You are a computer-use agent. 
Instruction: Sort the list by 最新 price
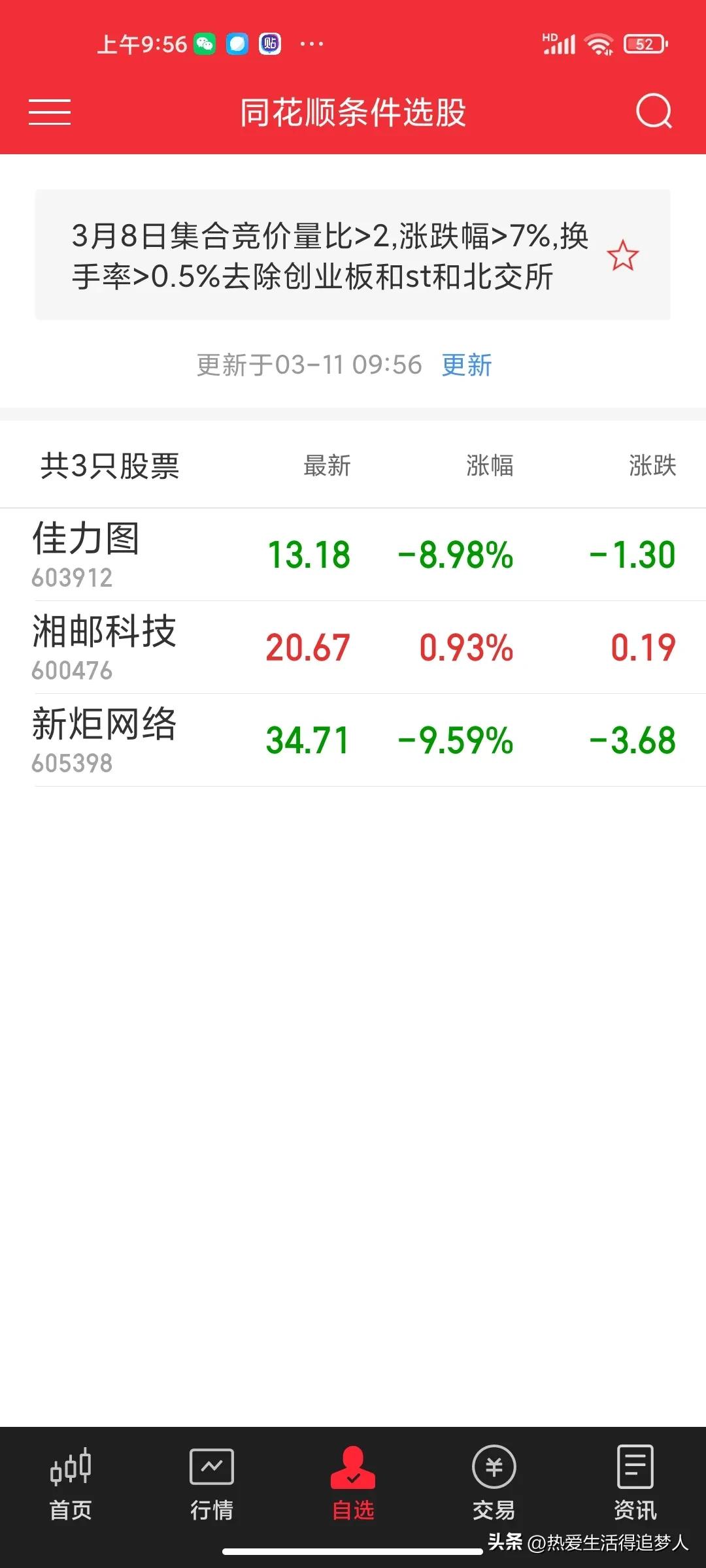pos(327,466)
